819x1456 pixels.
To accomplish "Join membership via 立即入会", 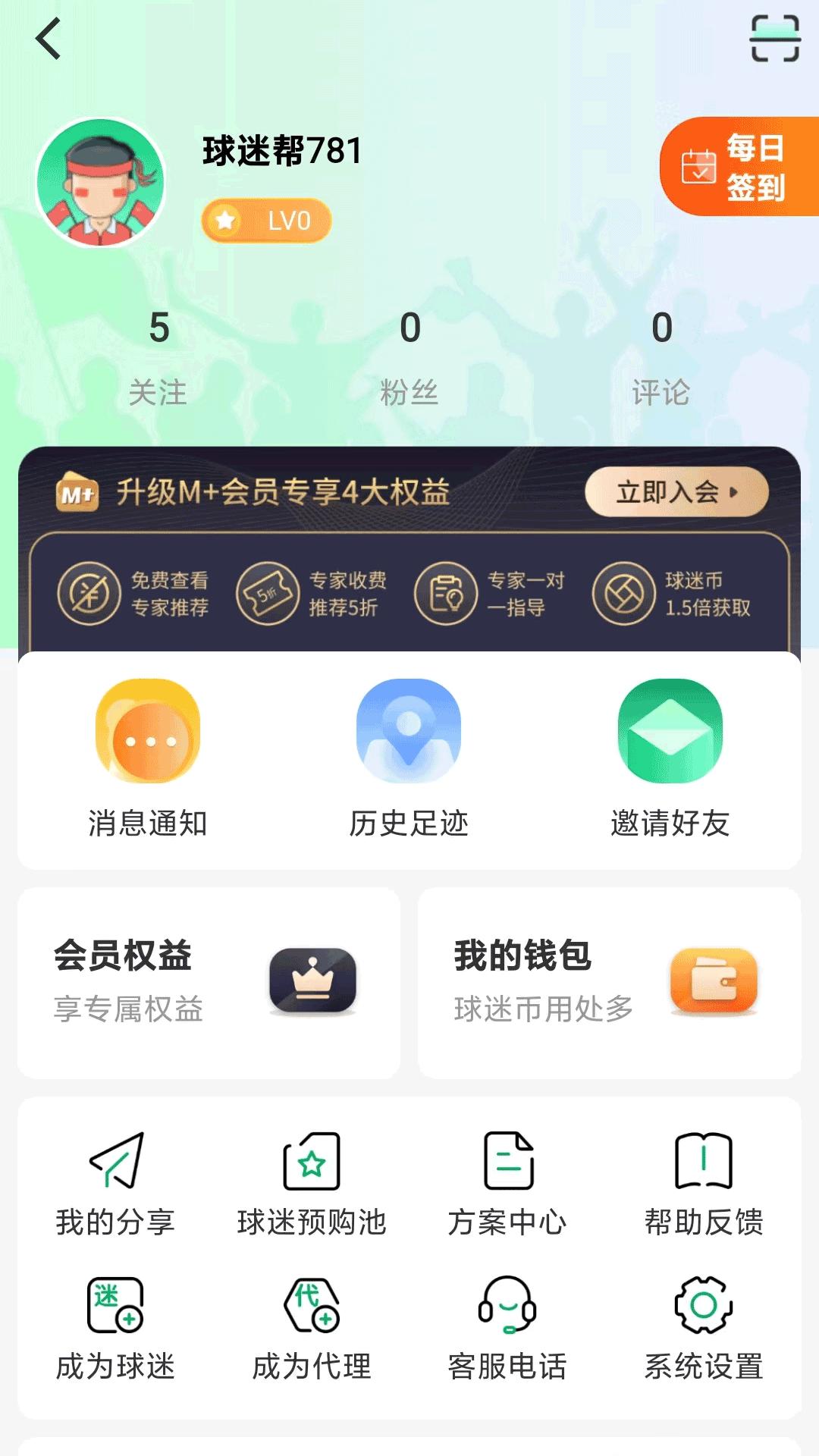I will pyautogui.click(x=676, y=492).
